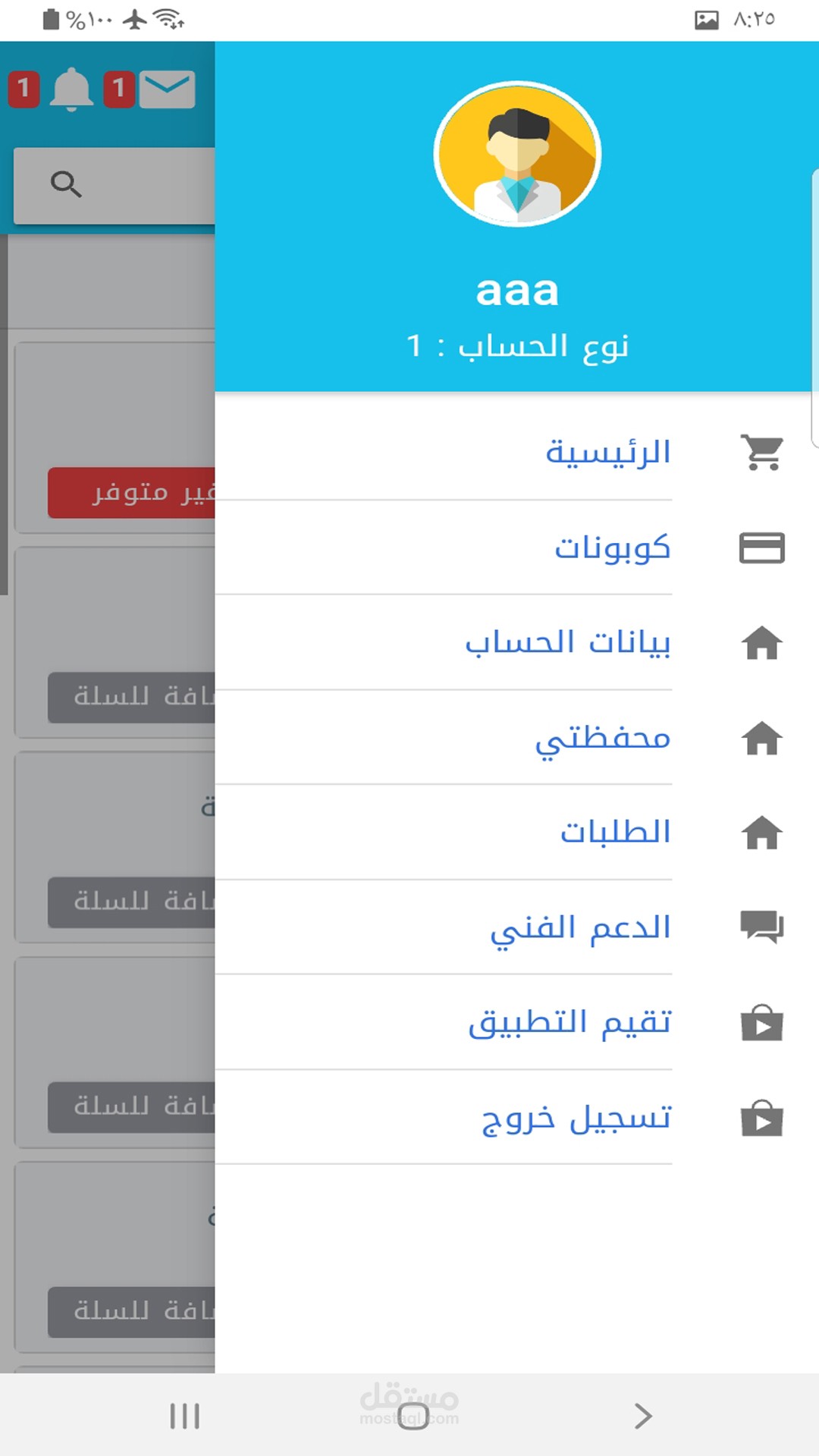Select تقيم التطبيق to rate app
Viewport: 819px width, 1456px height.
pyautogui.click(x=569, y=1023)
